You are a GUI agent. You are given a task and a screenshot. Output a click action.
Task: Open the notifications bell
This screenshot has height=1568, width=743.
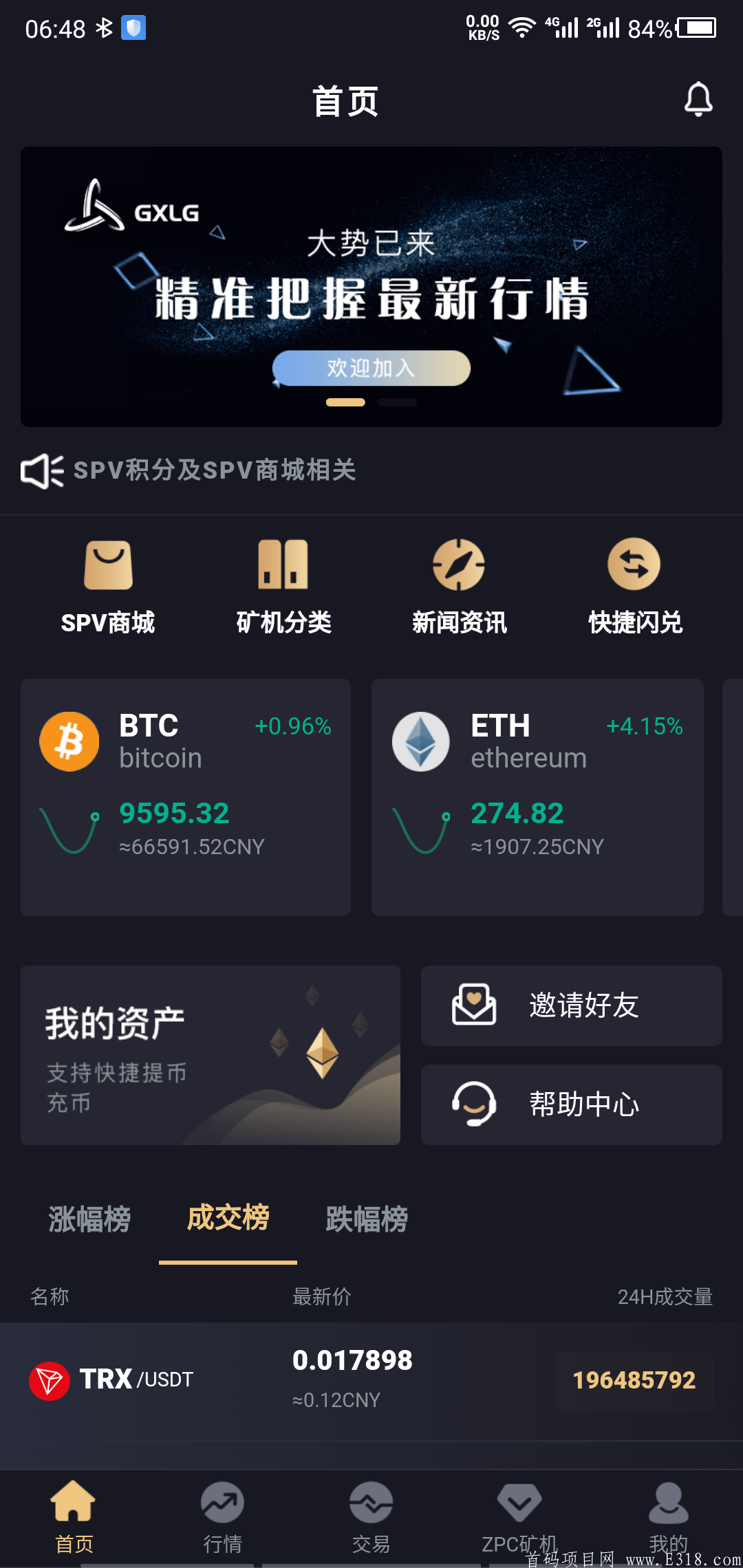(x=698, y=100)
